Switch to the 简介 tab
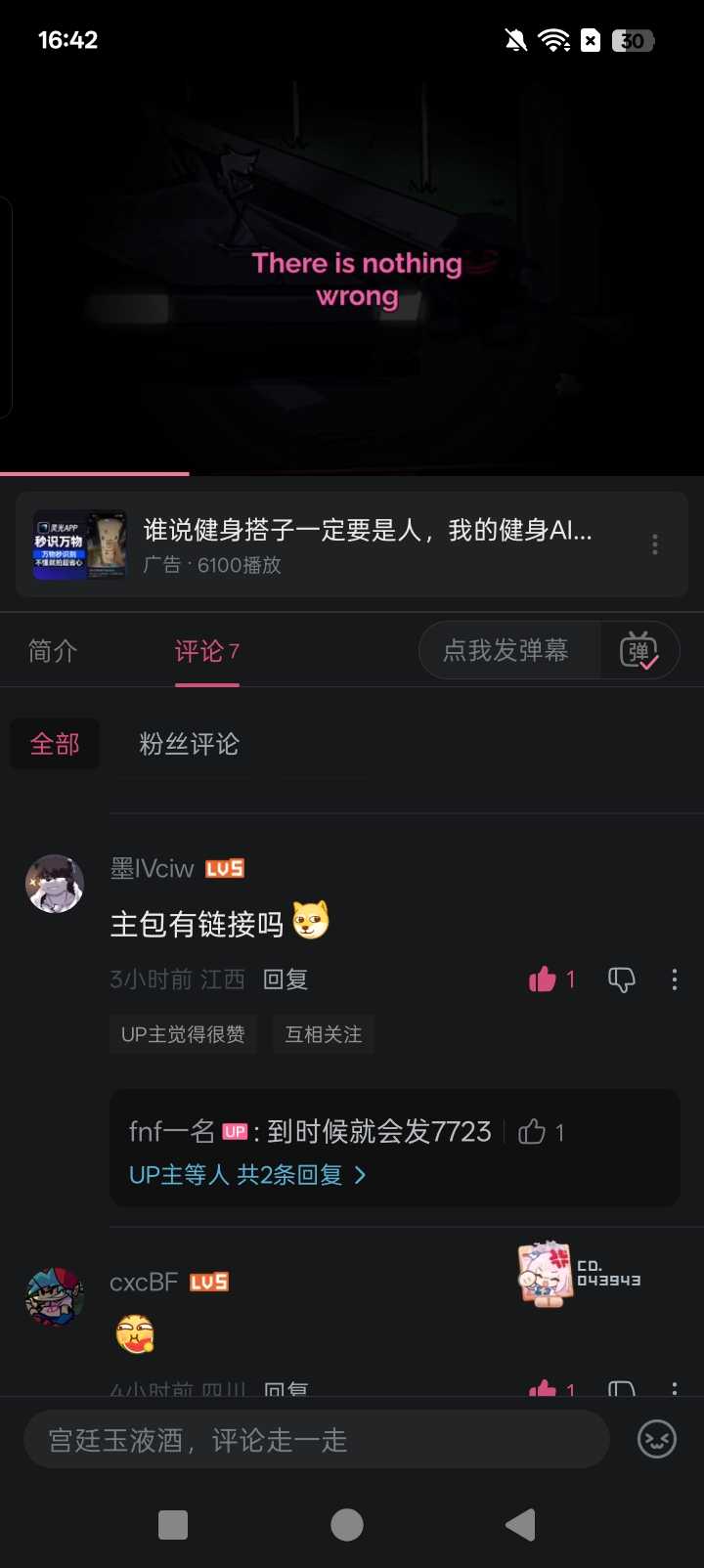 (53, 651)
